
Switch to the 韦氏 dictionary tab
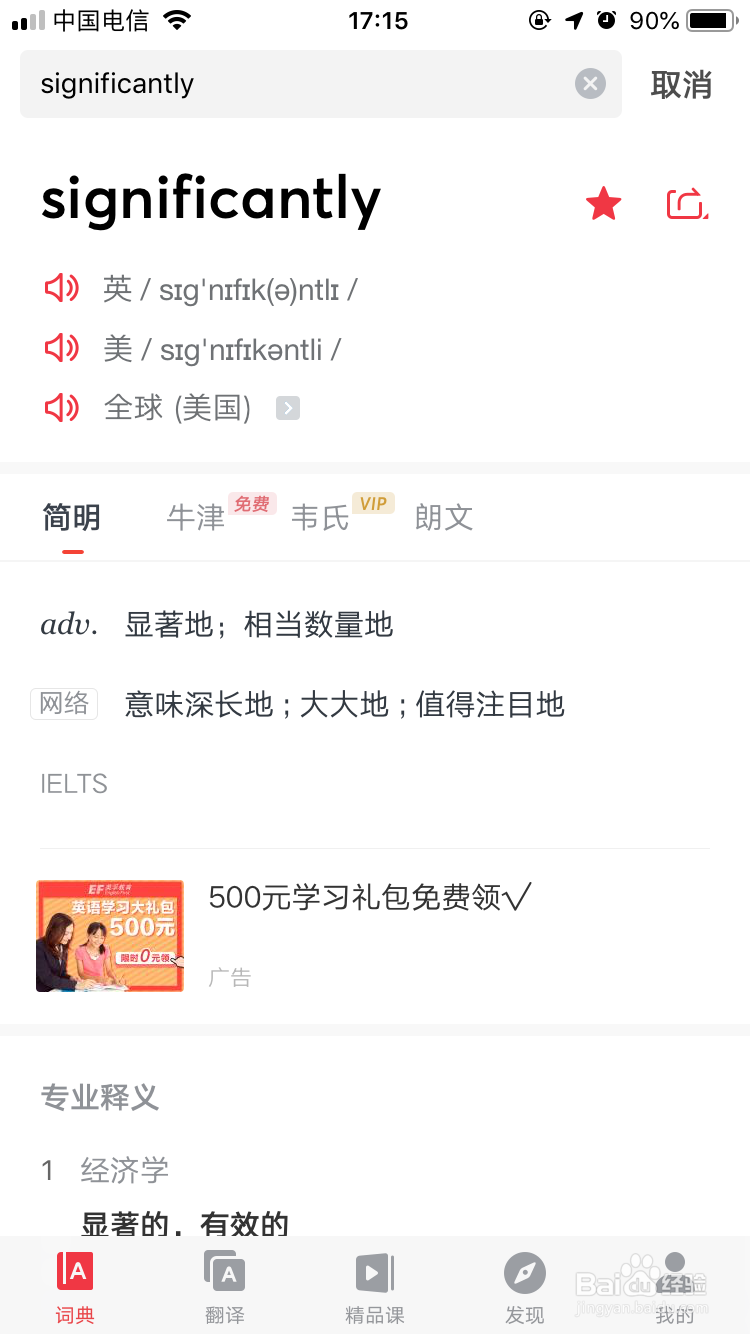coord(319,518)
